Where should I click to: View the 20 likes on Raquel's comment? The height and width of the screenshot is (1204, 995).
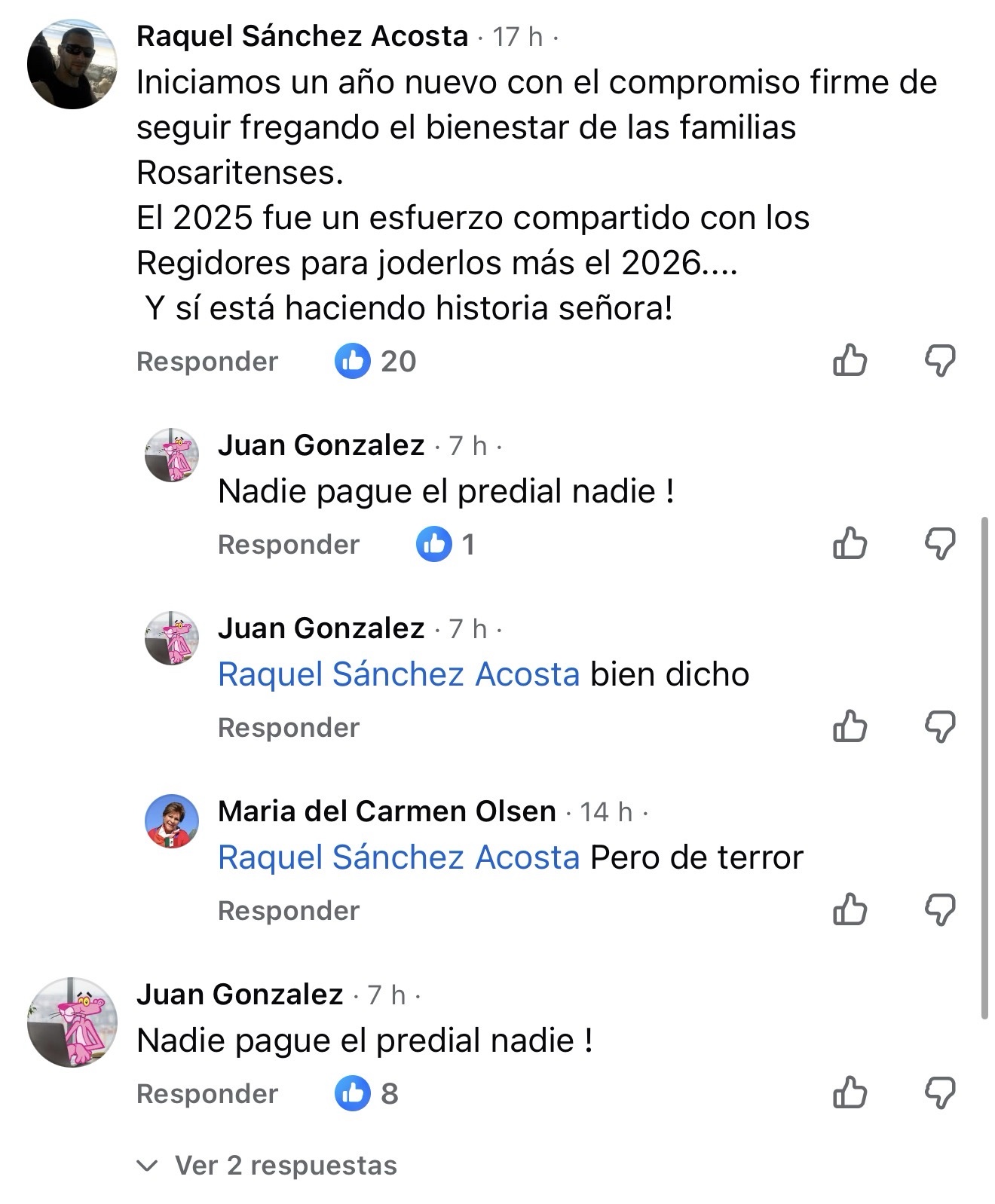click(x=375, y=362)
